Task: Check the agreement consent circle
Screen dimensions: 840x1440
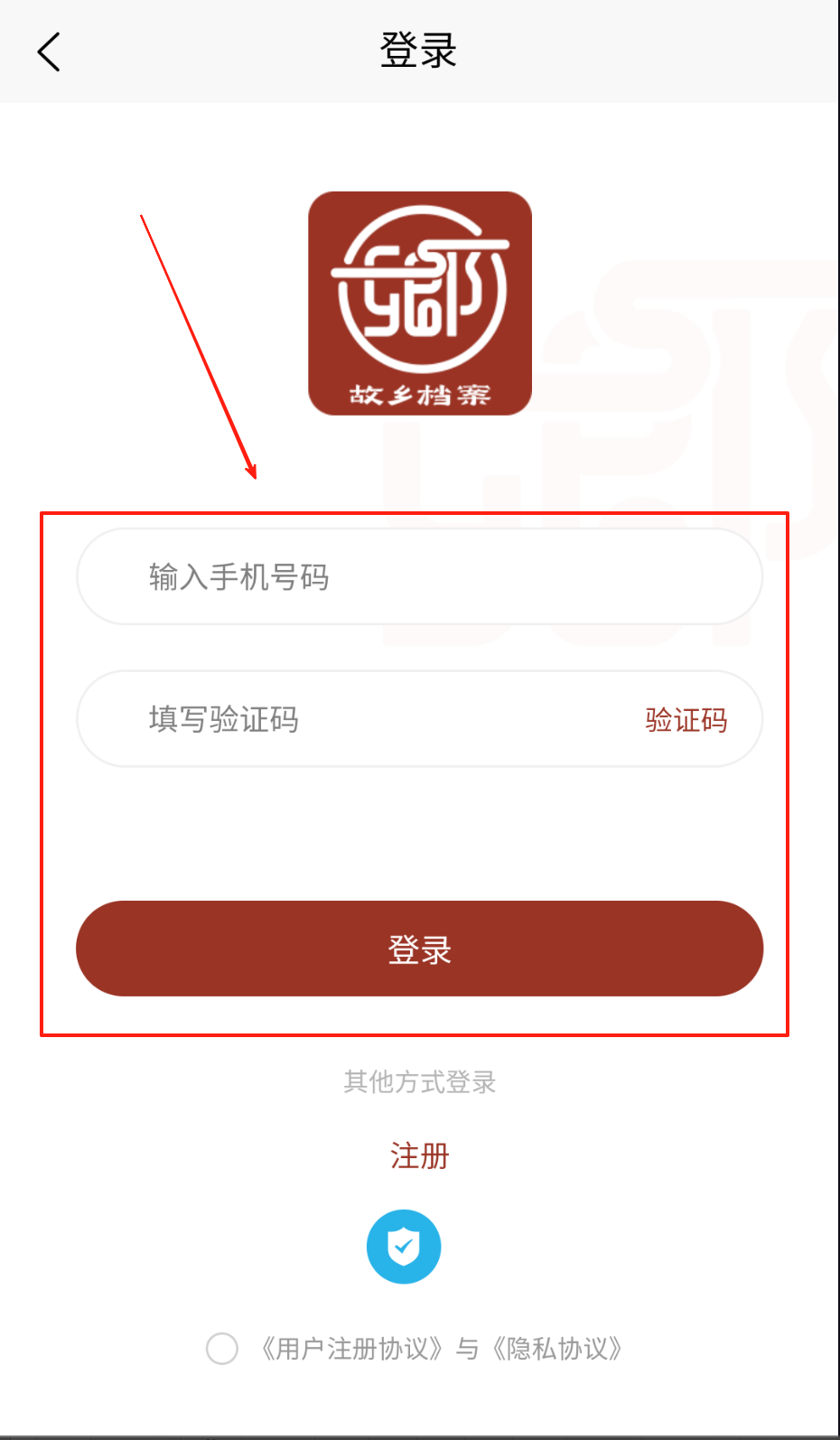Action: pyautogui.click(x=222, y=1349)
